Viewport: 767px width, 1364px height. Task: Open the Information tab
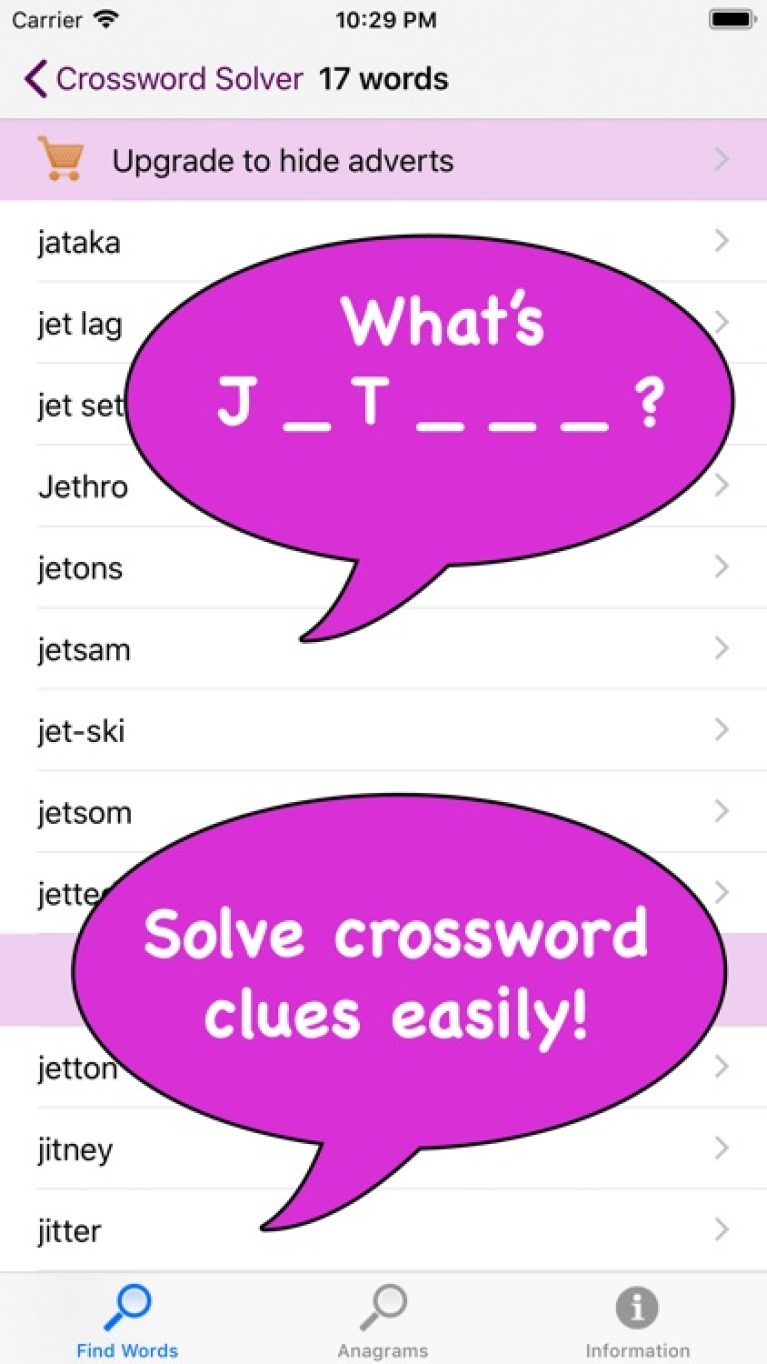637,1320
